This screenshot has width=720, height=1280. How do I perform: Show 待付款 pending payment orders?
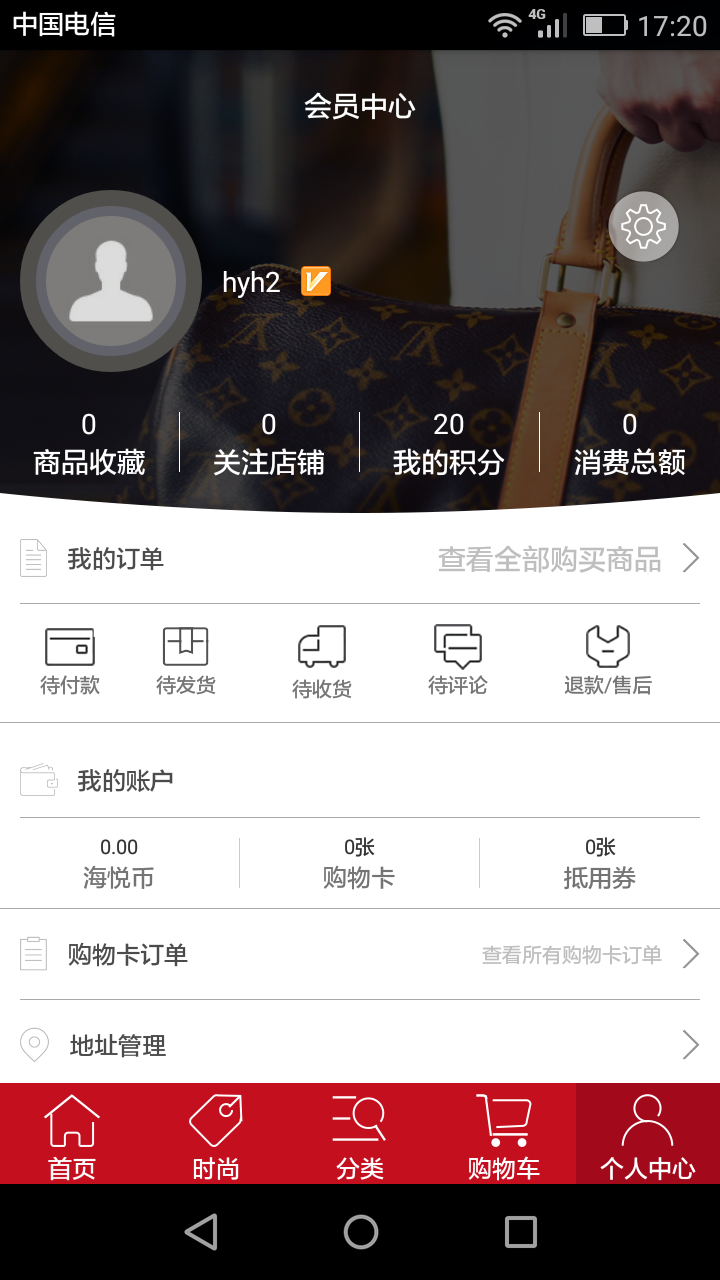(x=70, y=661)
